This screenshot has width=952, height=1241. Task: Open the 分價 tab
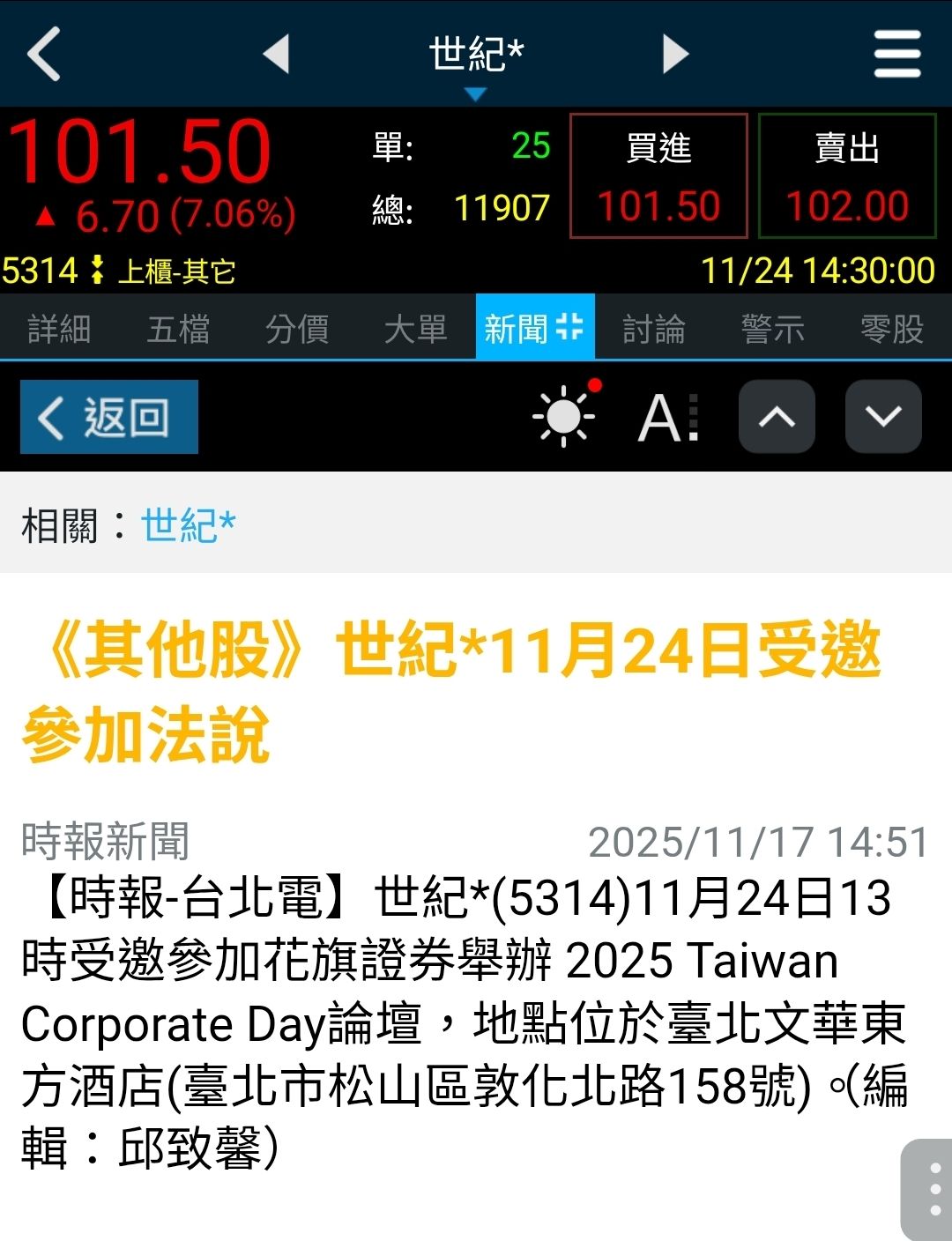[x=297, y=329]
